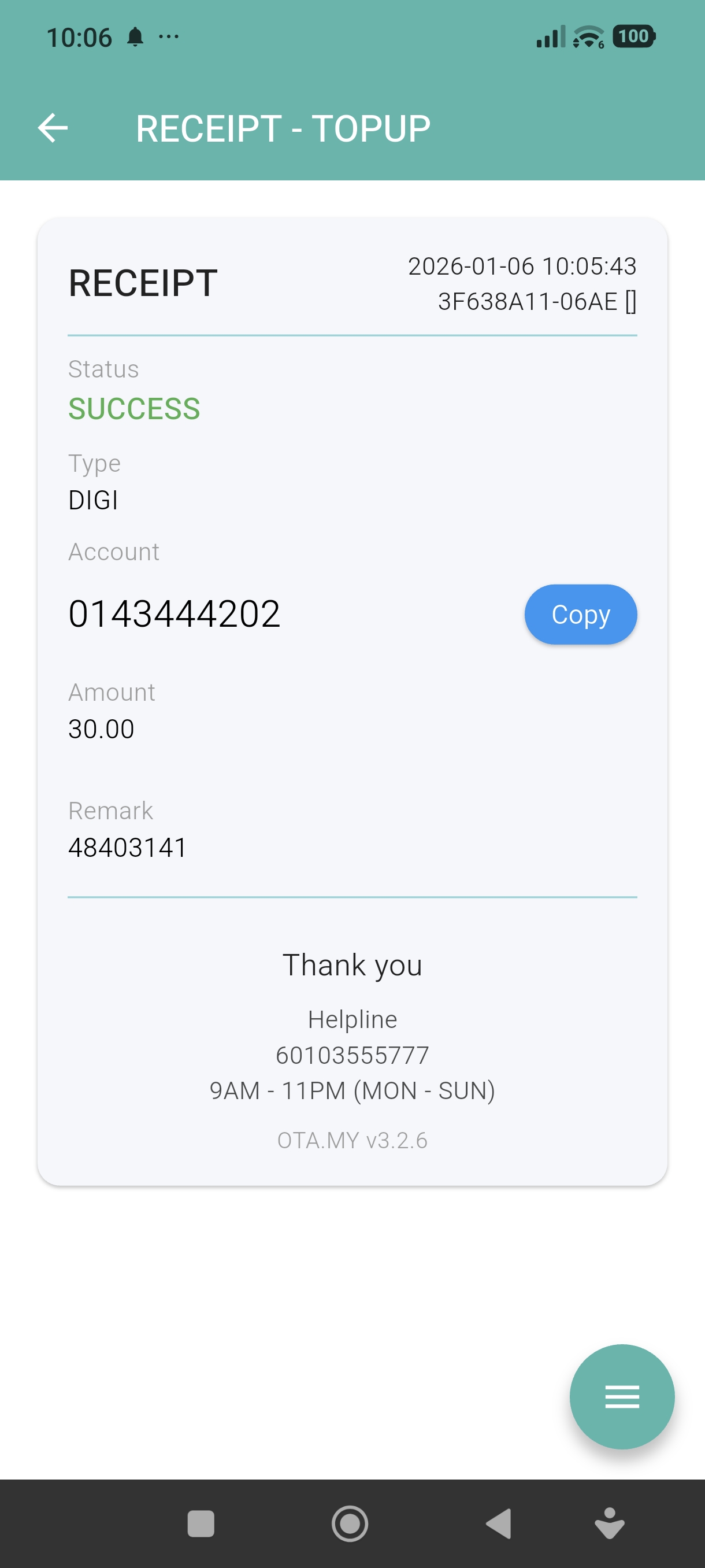Tap the system back triangle
The width and height of the screenshot is (705, 1568).
(x=499, y=1523)
